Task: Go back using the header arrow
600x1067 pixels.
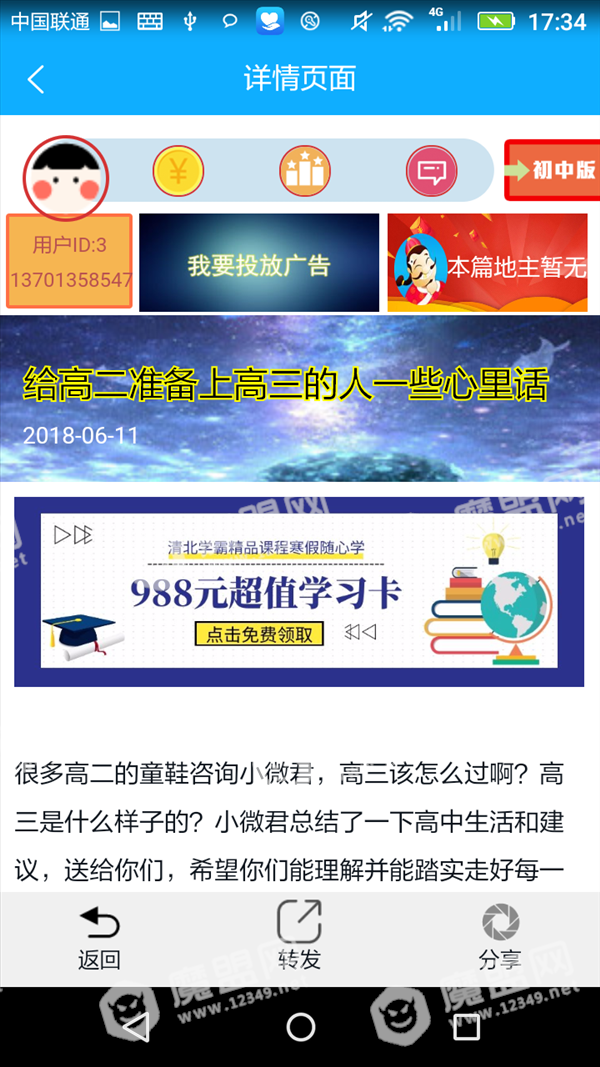Action: coord(36,80)
